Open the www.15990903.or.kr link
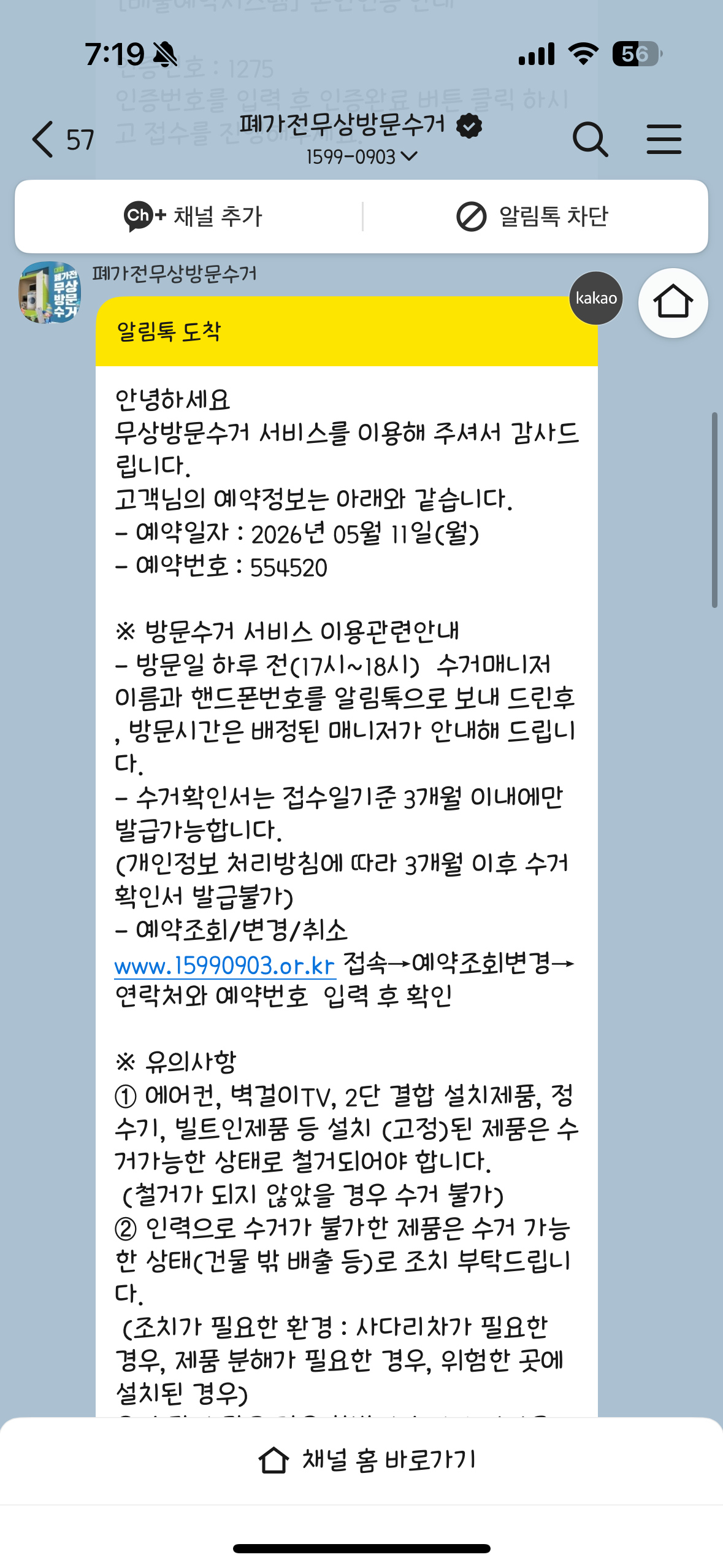Viewport: 723px width, 1568px height. point(224,966)
